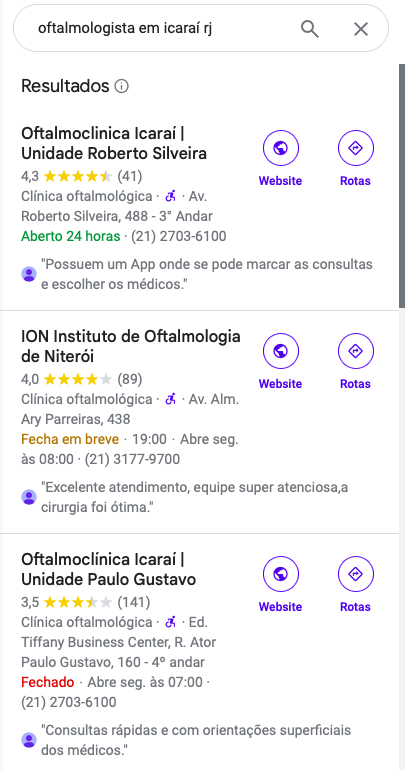
Task: Visit Website of Unidade Roberto Silveira
Action: pyautogui.click(x=280, y=159)
